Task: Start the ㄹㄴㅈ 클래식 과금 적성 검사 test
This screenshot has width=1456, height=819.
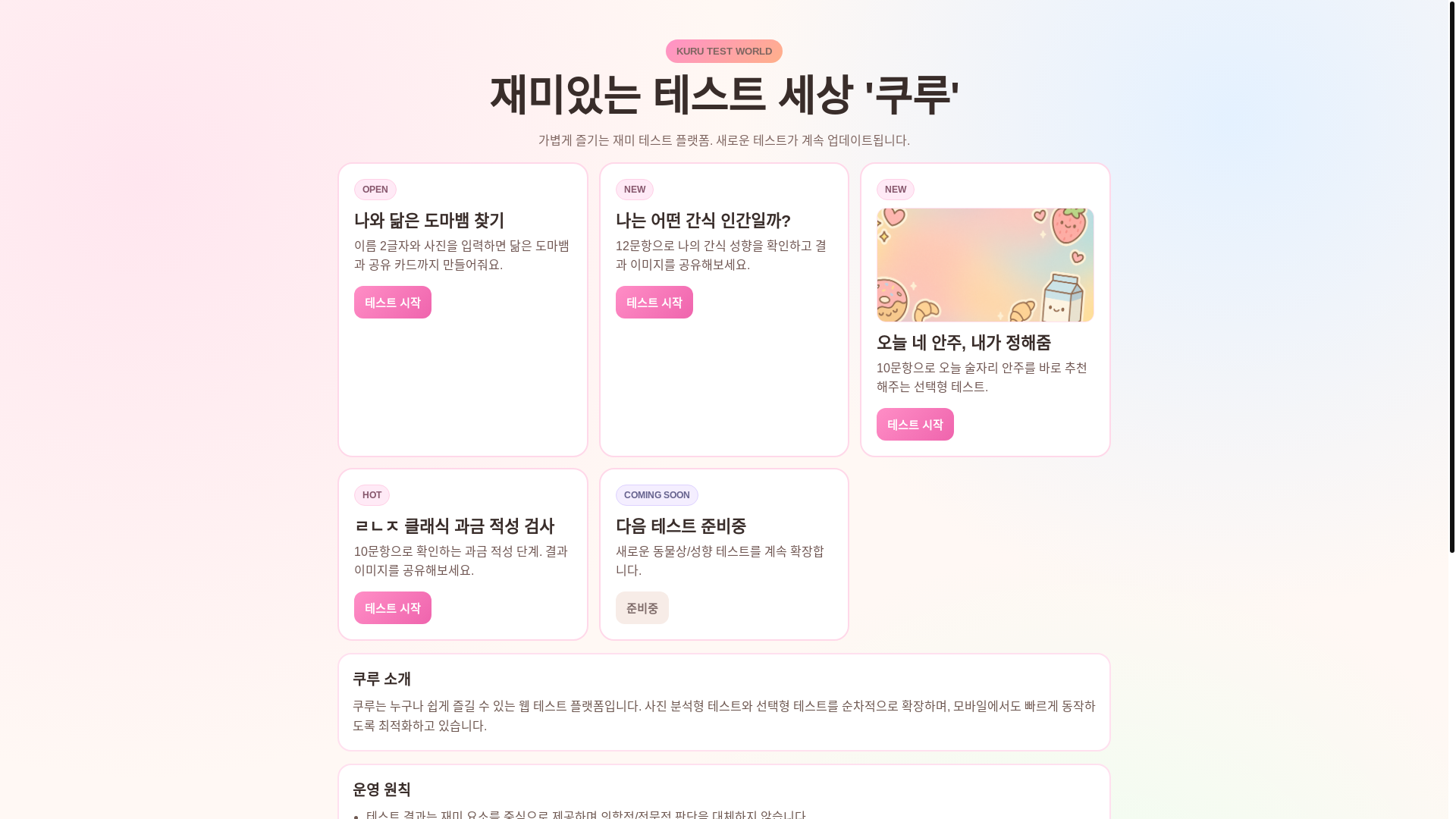Action: (392, 607)
